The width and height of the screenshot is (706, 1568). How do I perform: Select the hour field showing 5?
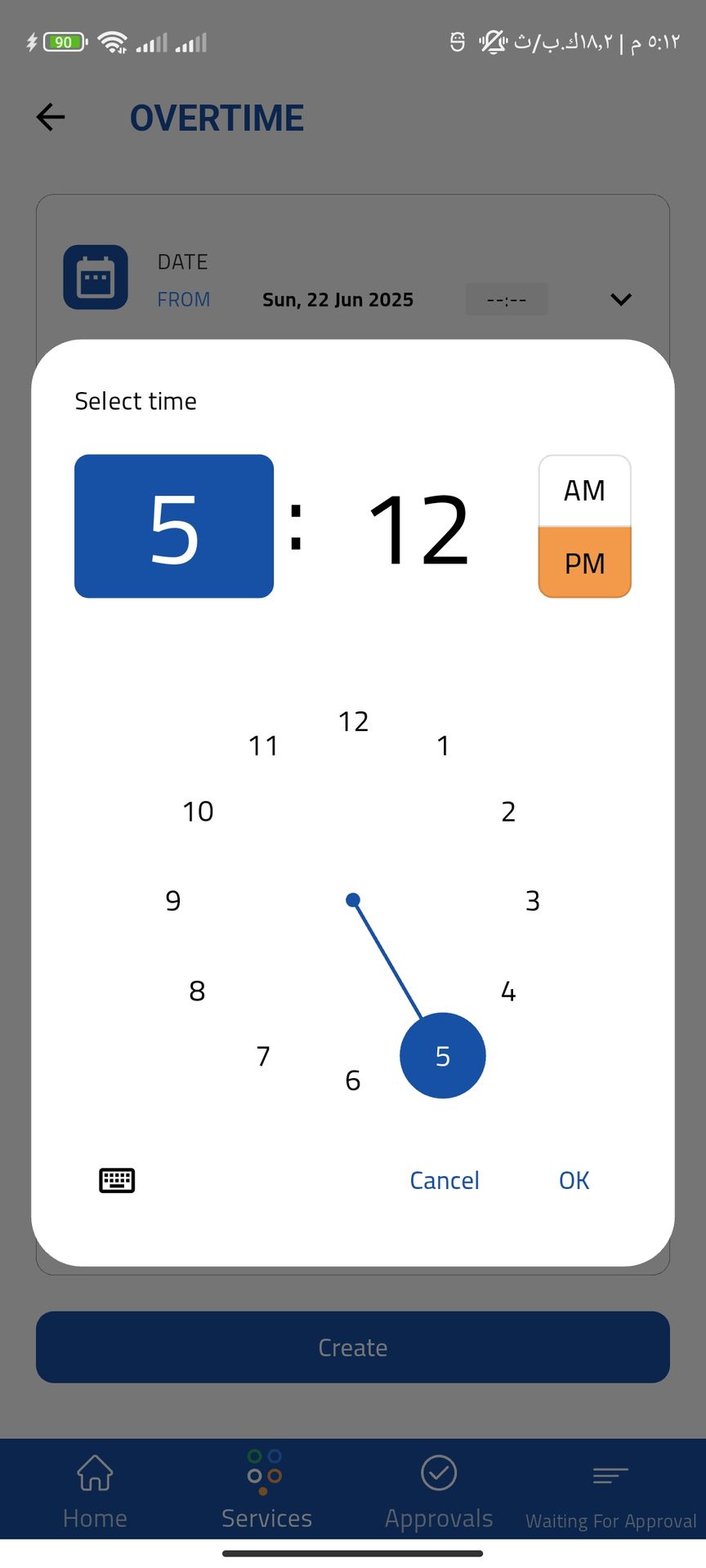point(174,527)
